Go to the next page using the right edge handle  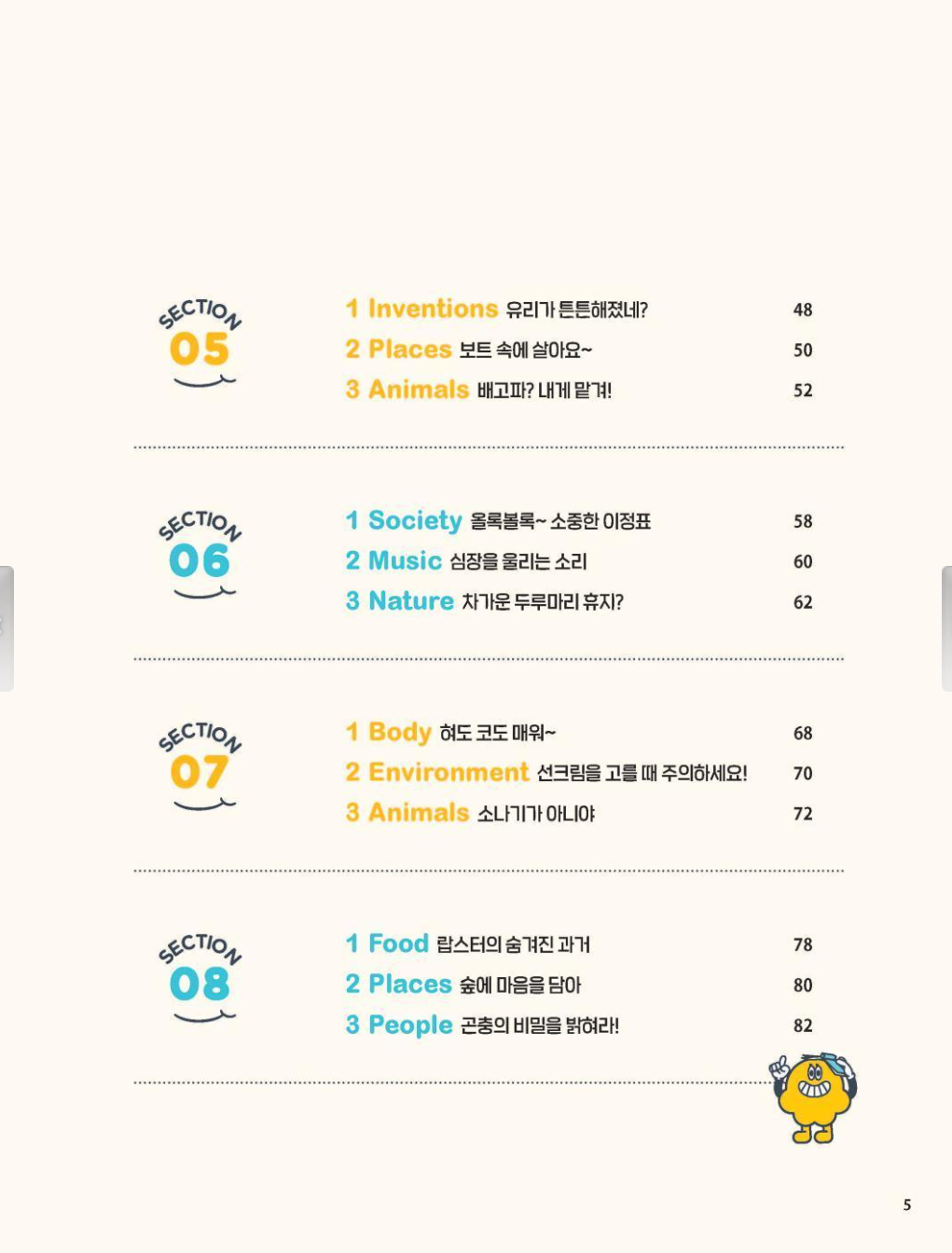[x=945, y=628]
